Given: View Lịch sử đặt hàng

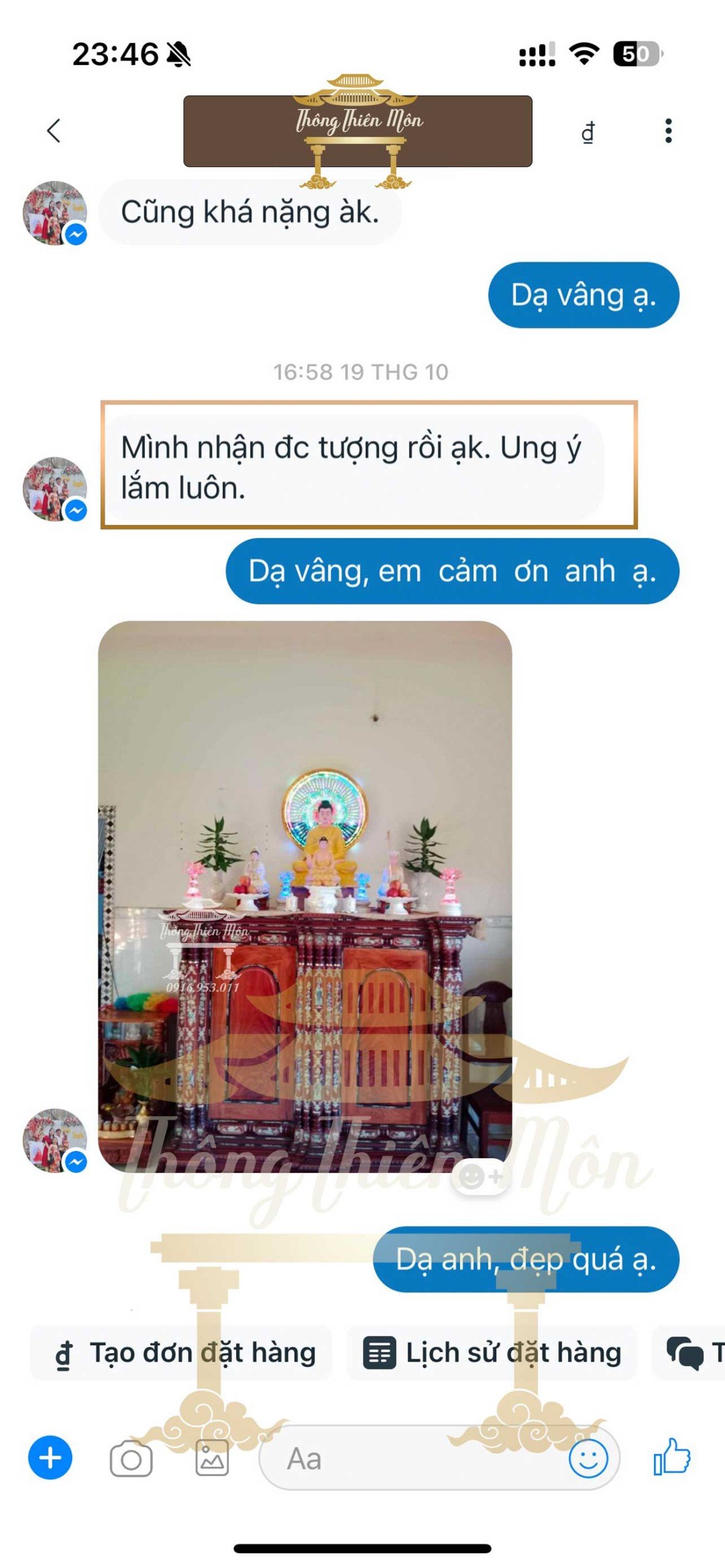Looking at the screenshot, I should pyautogui.click(x=493, y=1352).
